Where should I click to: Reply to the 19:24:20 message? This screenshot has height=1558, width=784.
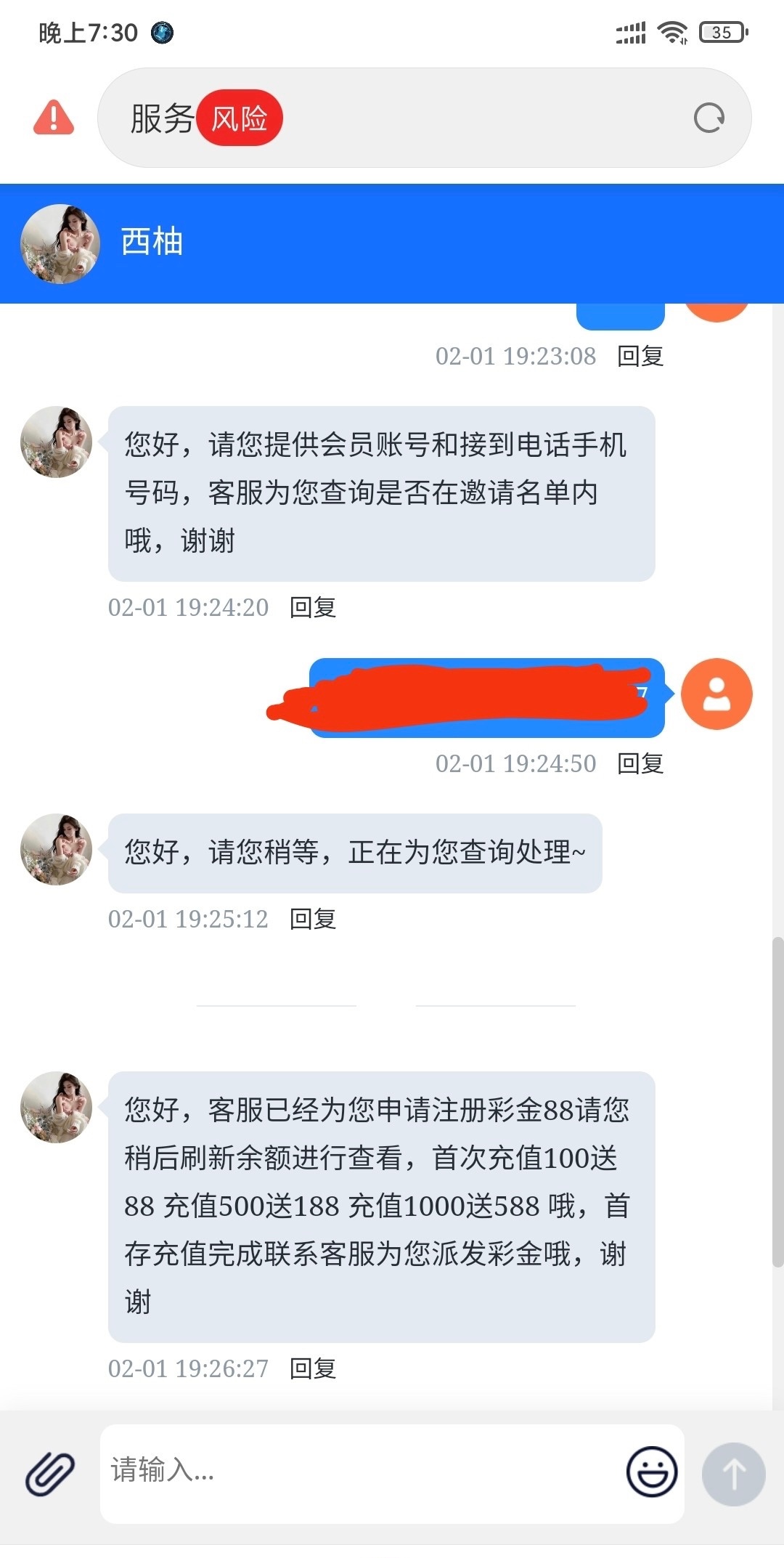pyautogui.click(x=313, y=607)
